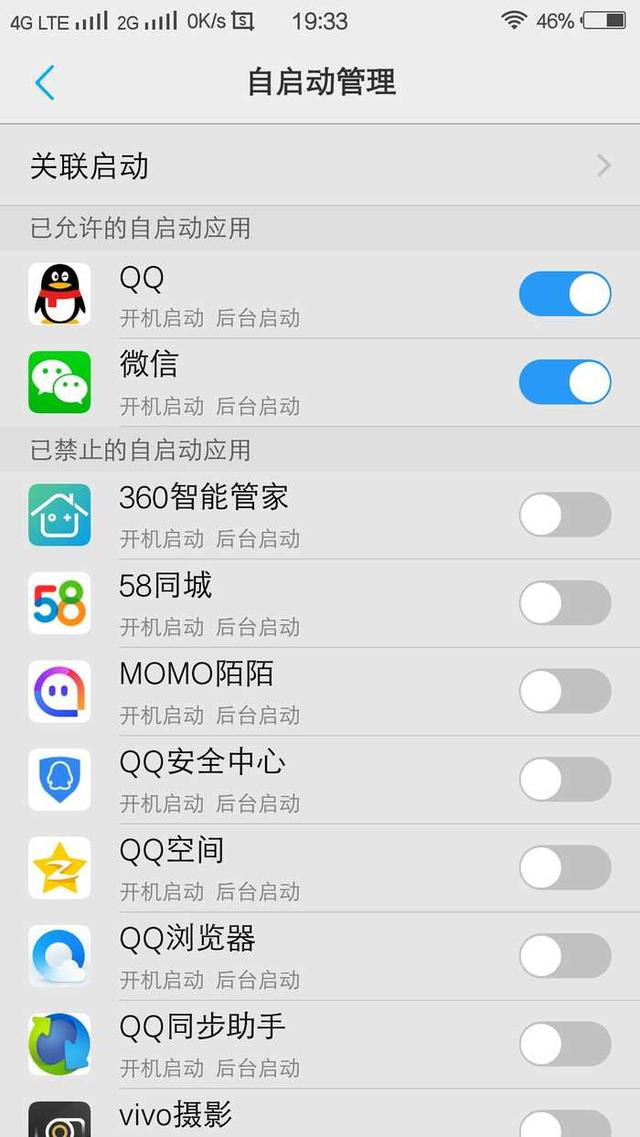The image size is (640, 1137).
Task: Switch on QQ安全中心 auto-start
Action: pyautogui.click(x=564, y=780)
